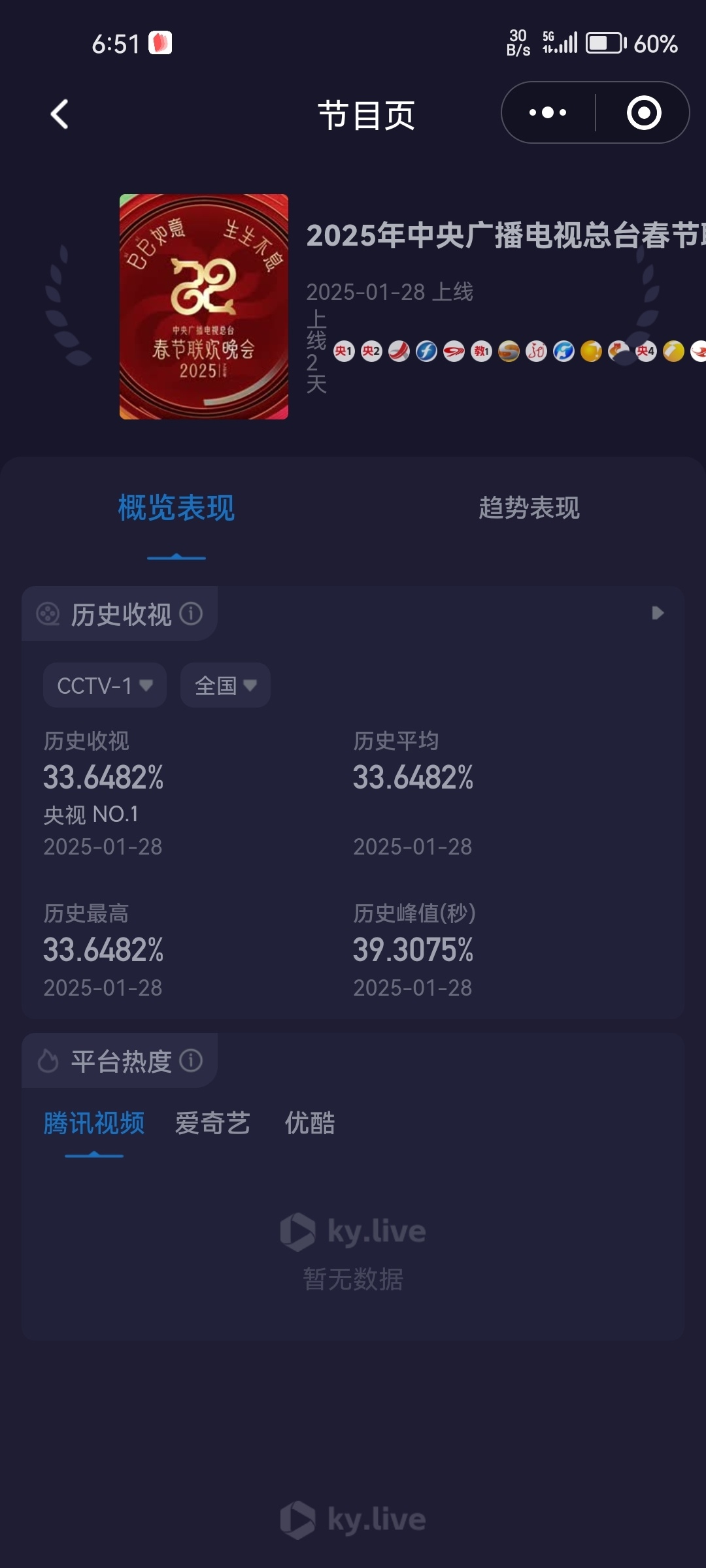Open the 全国 region dropdown

(x=225, y=685)
